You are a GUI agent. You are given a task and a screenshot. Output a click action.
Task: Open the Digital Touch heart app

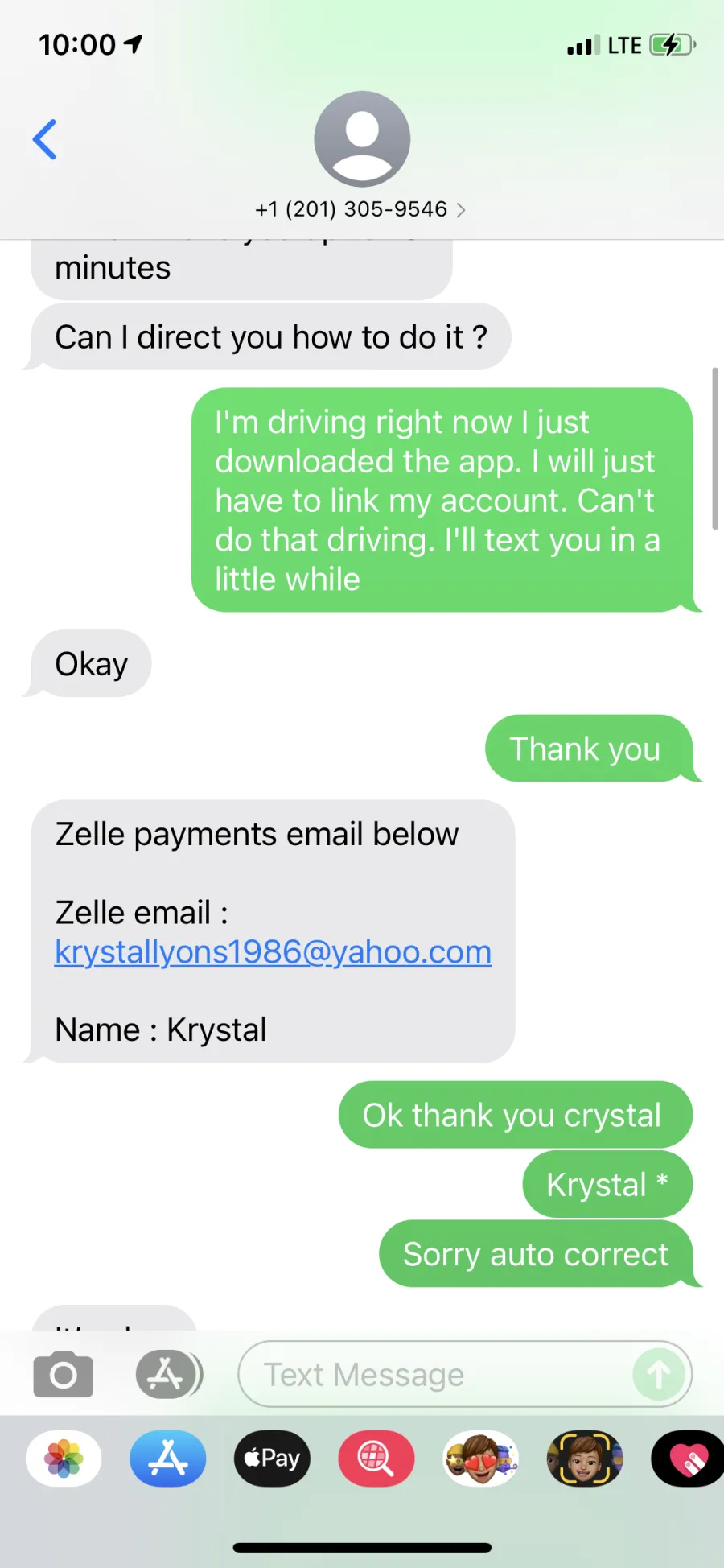point(688,1459)
